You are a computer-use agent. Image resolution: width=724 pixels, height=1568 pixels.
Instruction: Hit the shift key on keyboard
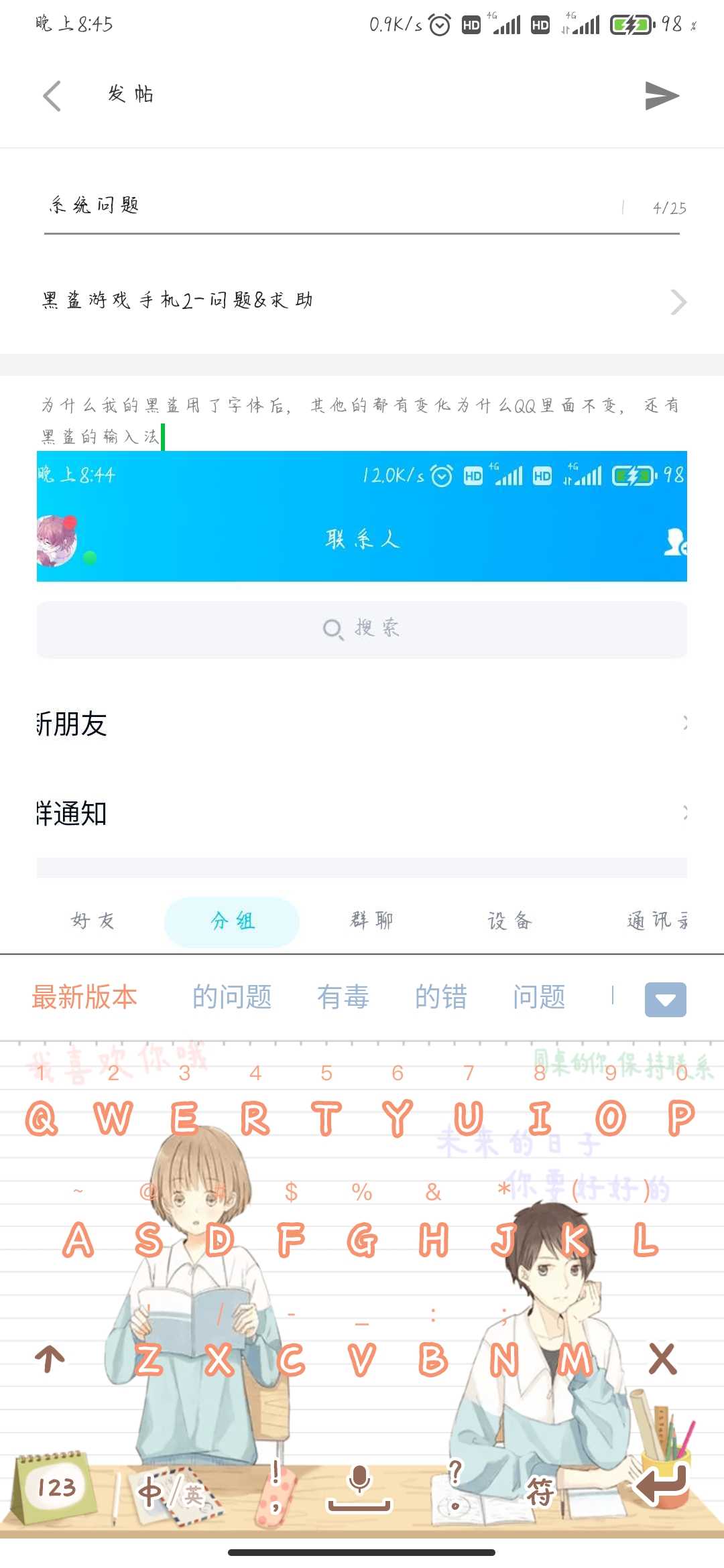(50, 1359)
